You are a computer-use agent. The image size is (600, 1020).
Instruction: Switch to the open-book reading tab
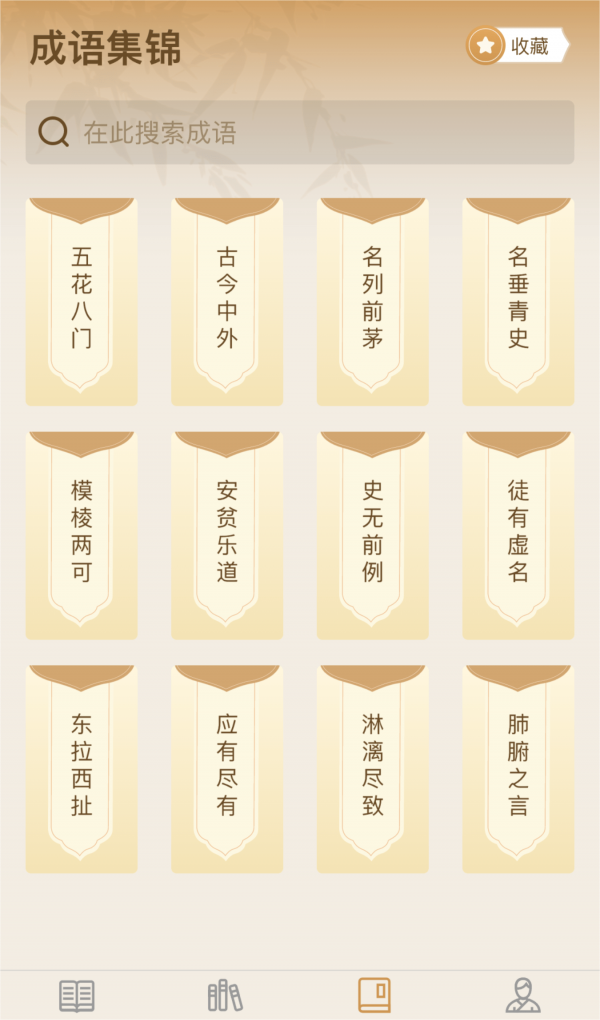tap(77, 996)
